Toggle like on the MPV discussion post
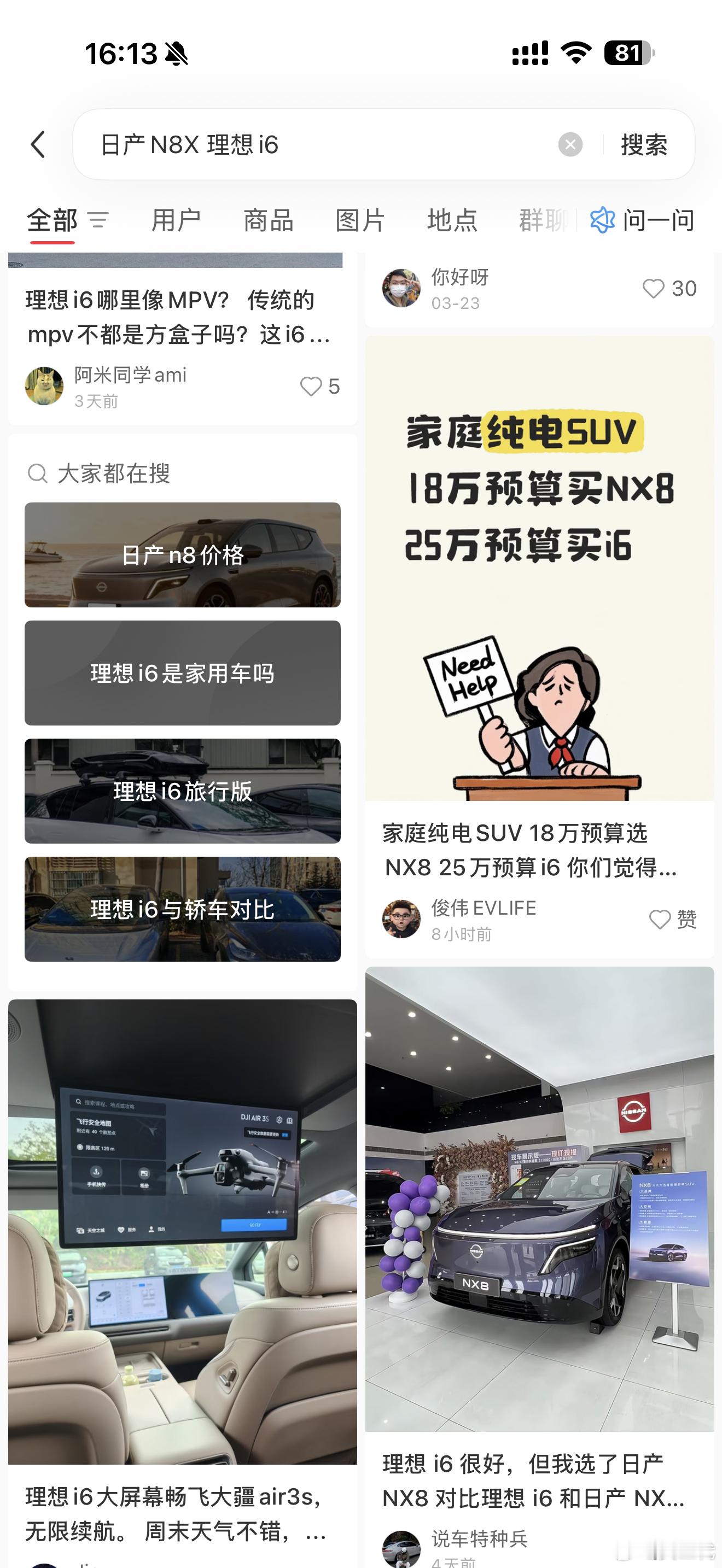This screenshot has height=1568, width=722. [x=311, y=386]
